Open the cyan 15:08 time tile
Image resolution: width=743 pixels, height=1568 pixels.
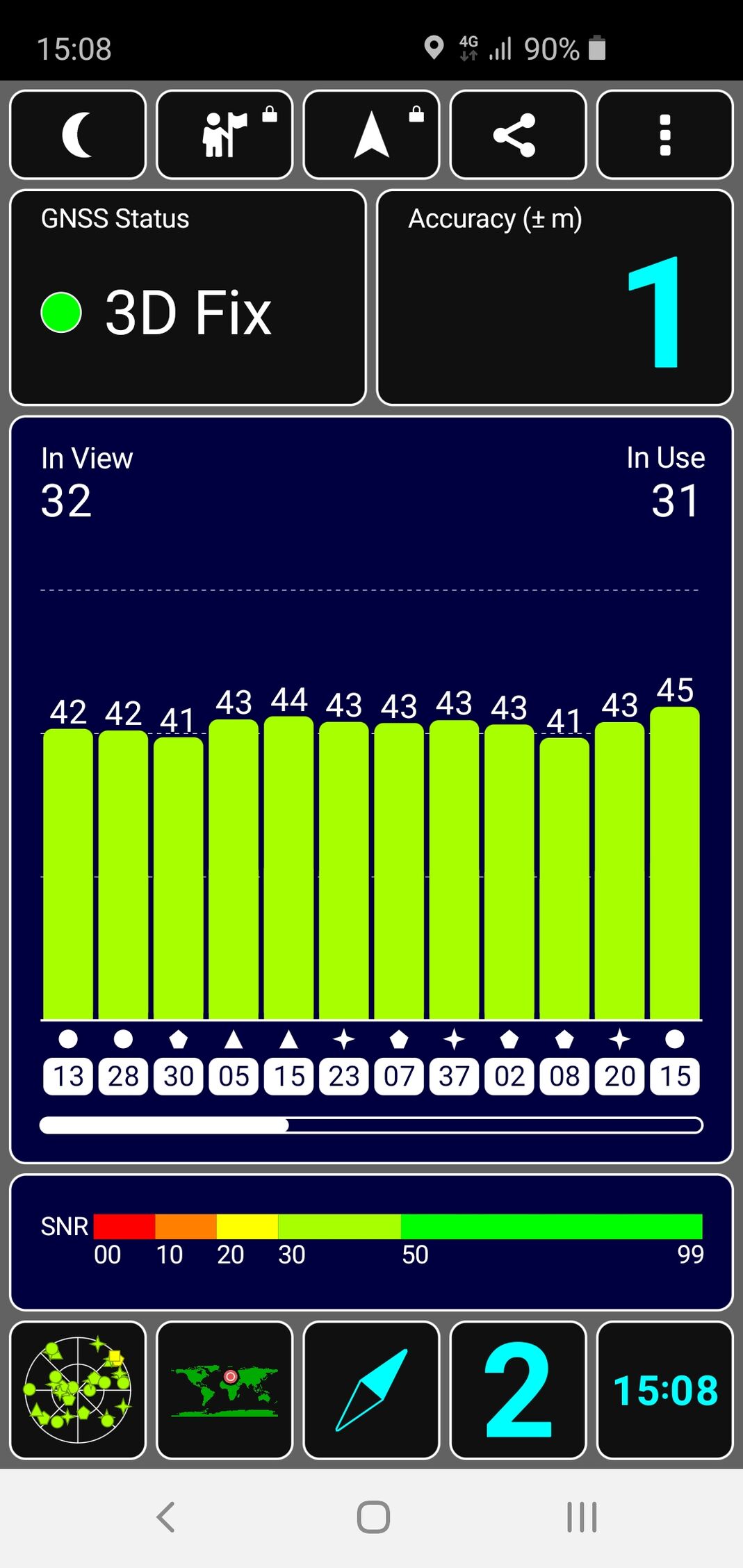[664, 1390]
